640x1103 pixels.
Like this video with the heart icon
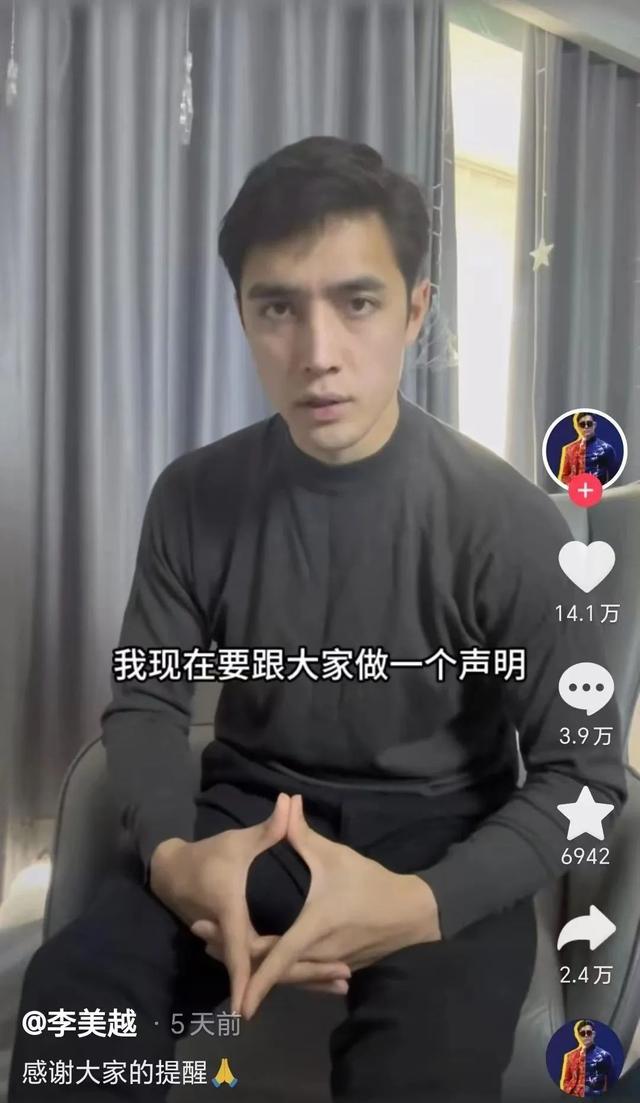(x=587, y=566)
